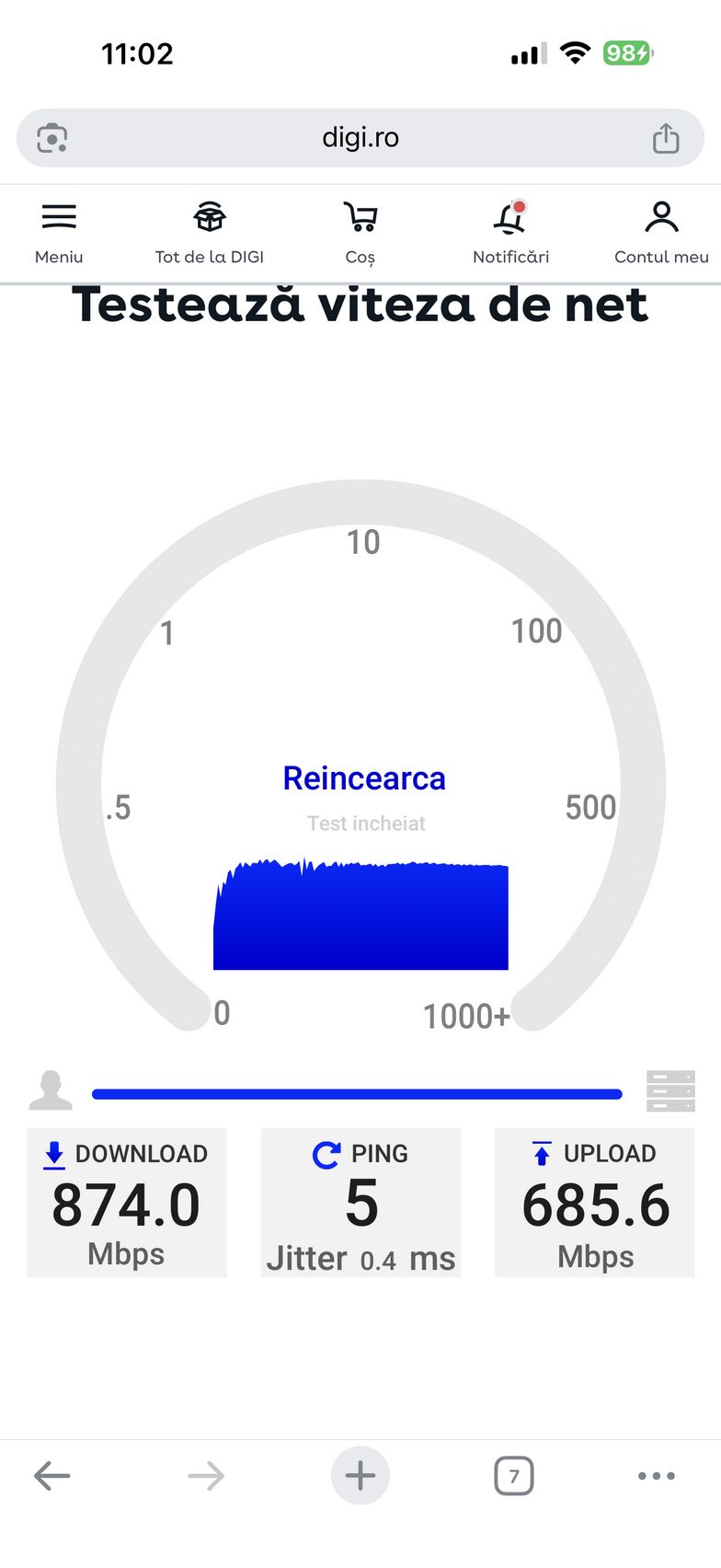View the shopping cart Coș
The height and width of the screenshot is (1568, 721).
click(360, 231)
